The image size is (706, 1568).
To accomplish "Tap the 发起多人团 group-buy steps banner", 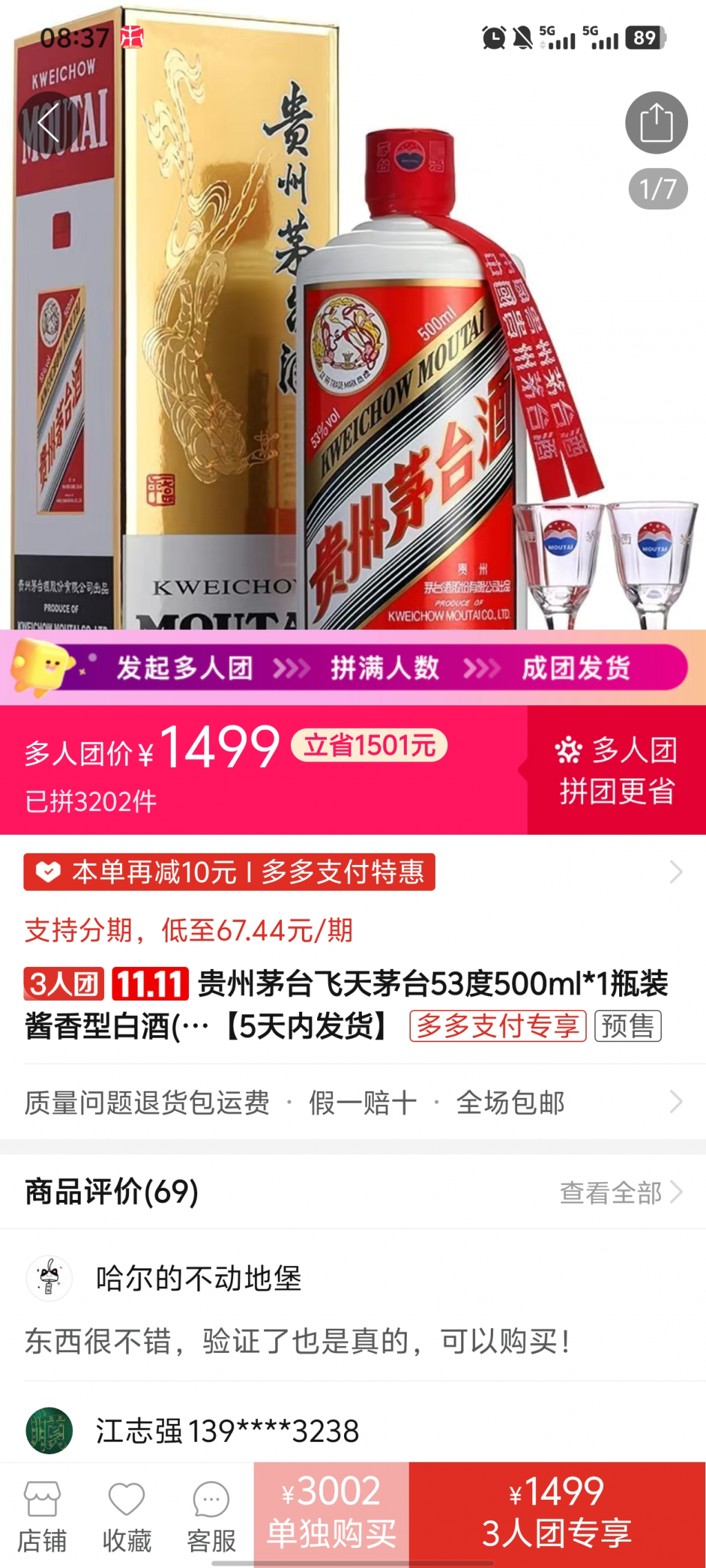I will [352, 667].
